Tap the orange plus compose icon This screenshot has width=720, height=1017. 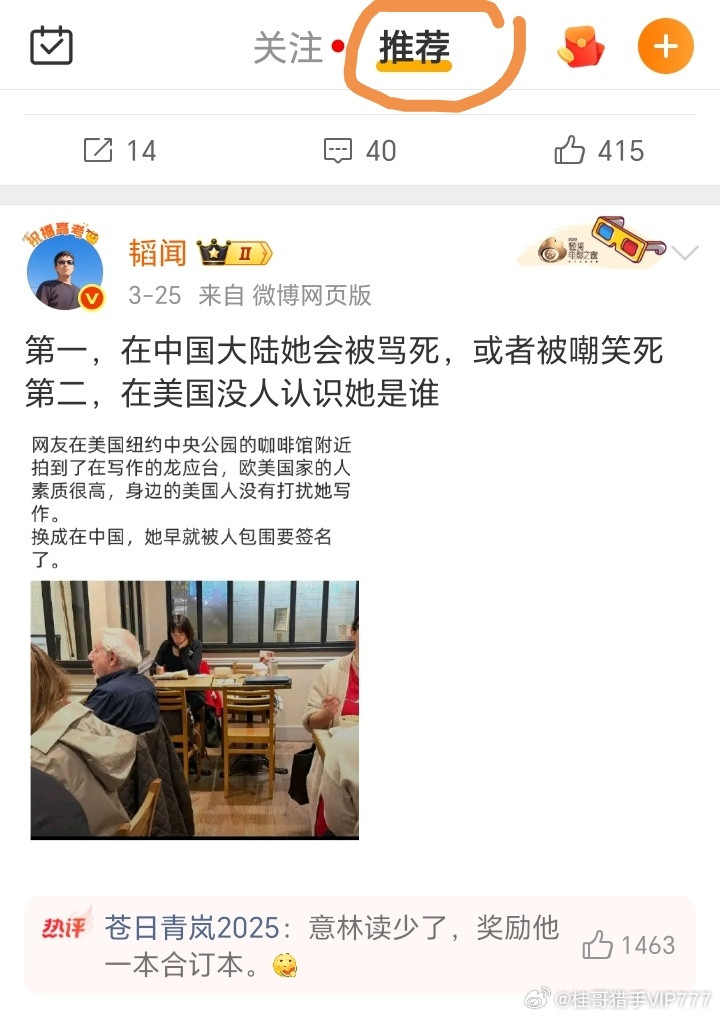point(663,46)
